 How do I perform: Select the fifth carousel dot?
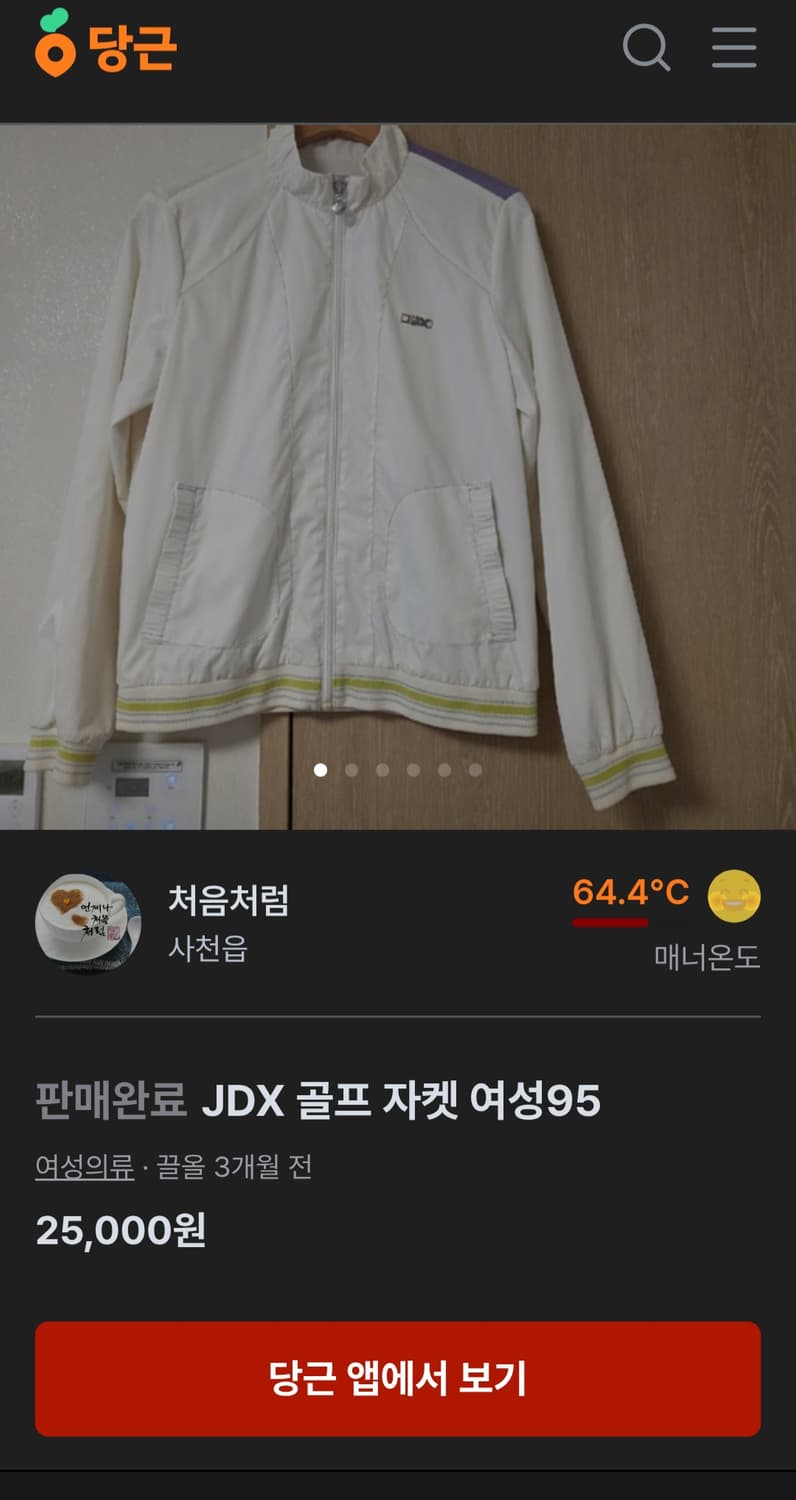[x=442, y=772]
